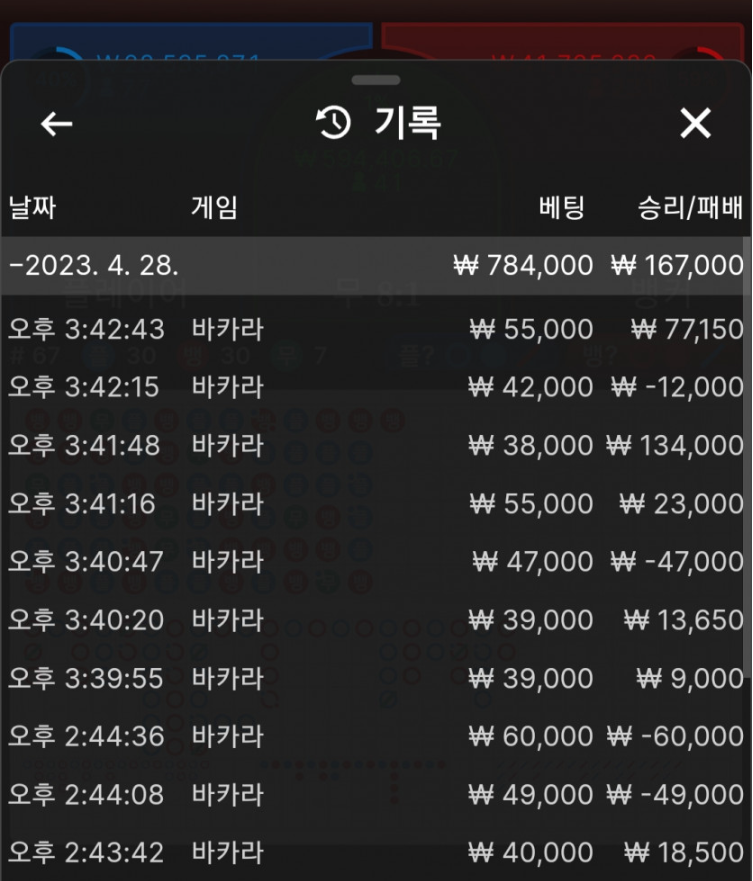The width and height of the screenshot is (753, 881).
Task: Close the 기록 history panel
Action: tap(695, 124)
